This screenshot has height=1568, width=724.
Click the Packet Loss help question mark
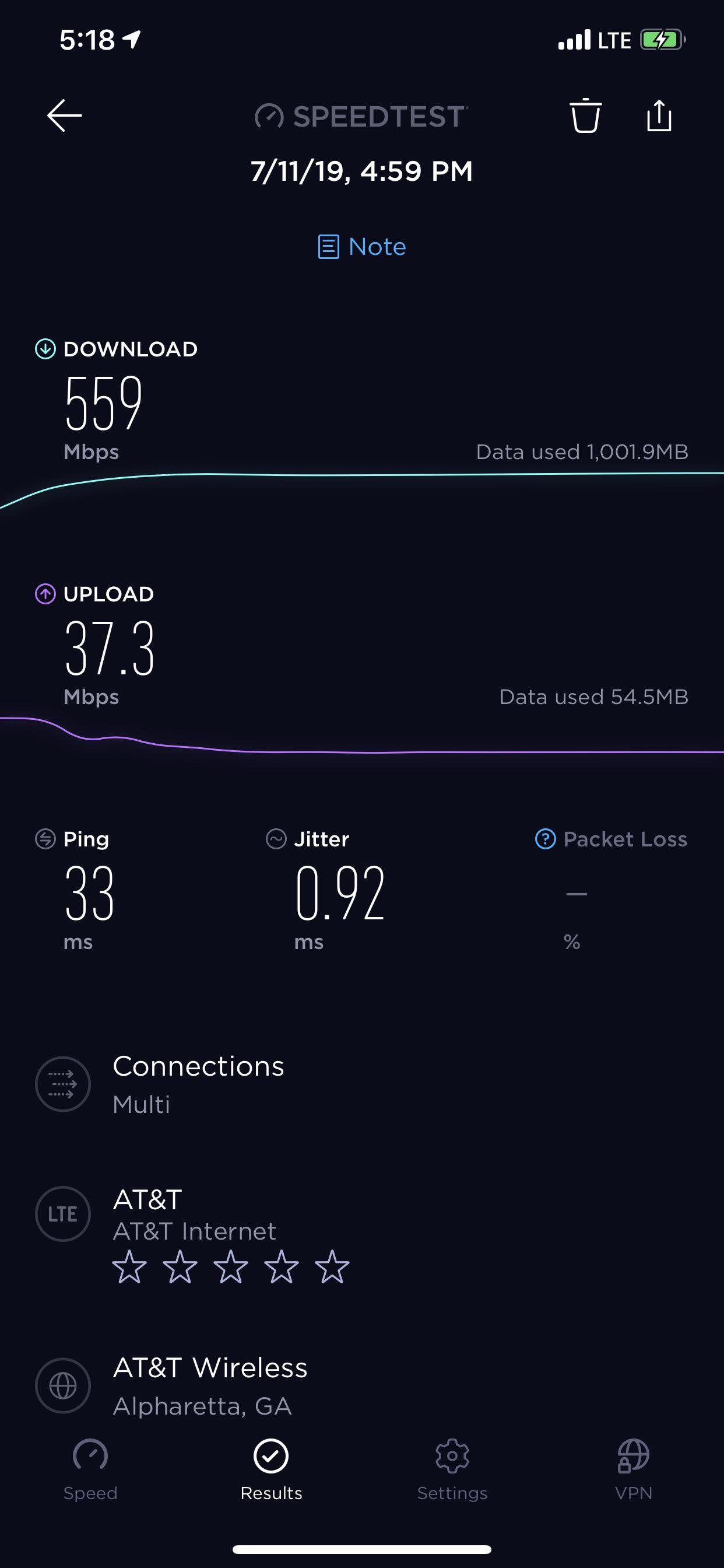[546, 839]
